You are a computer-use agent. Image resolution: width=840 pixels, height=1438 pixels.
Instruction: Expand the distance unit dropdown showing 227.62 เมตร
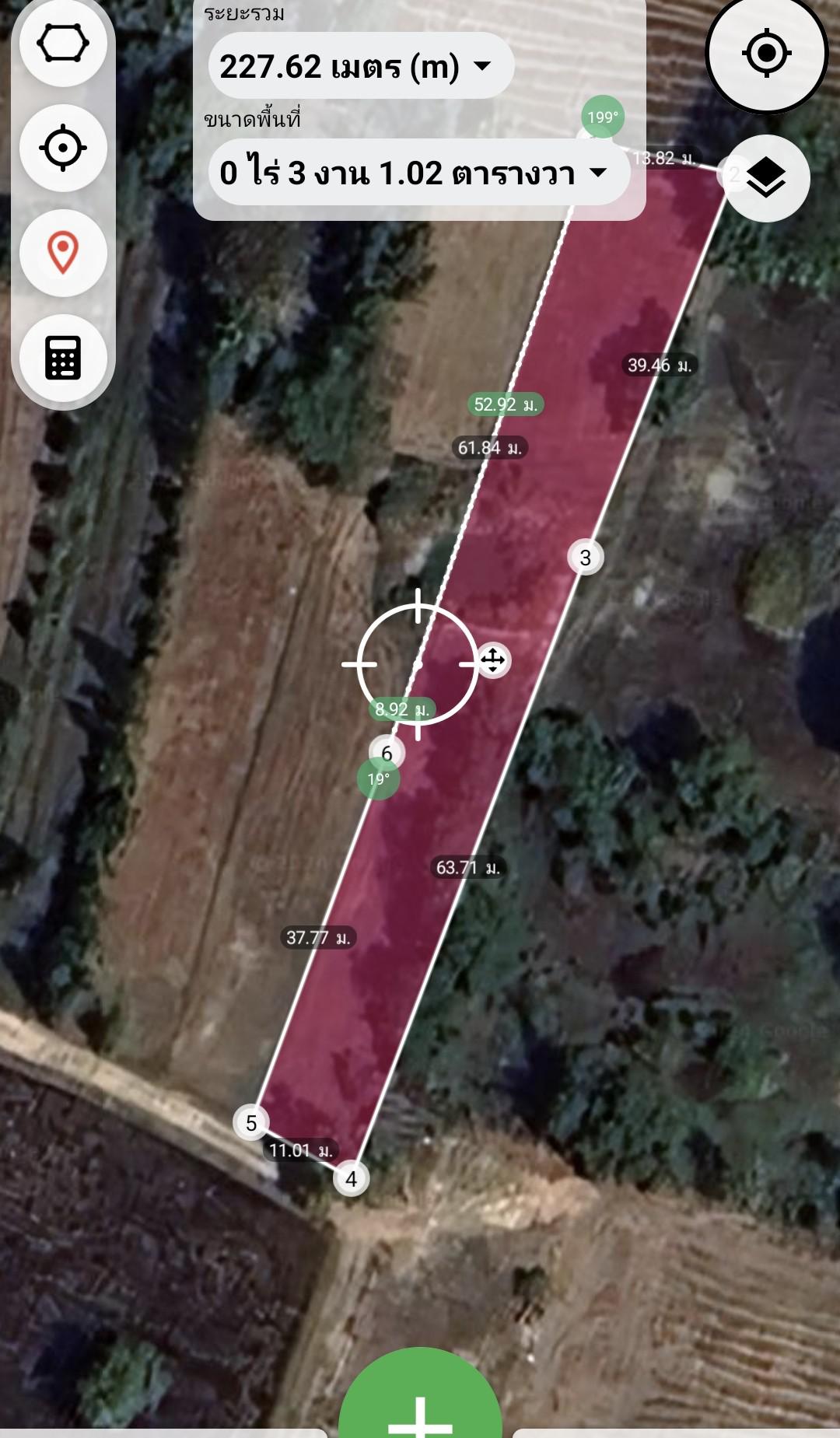tap(361, 66)
